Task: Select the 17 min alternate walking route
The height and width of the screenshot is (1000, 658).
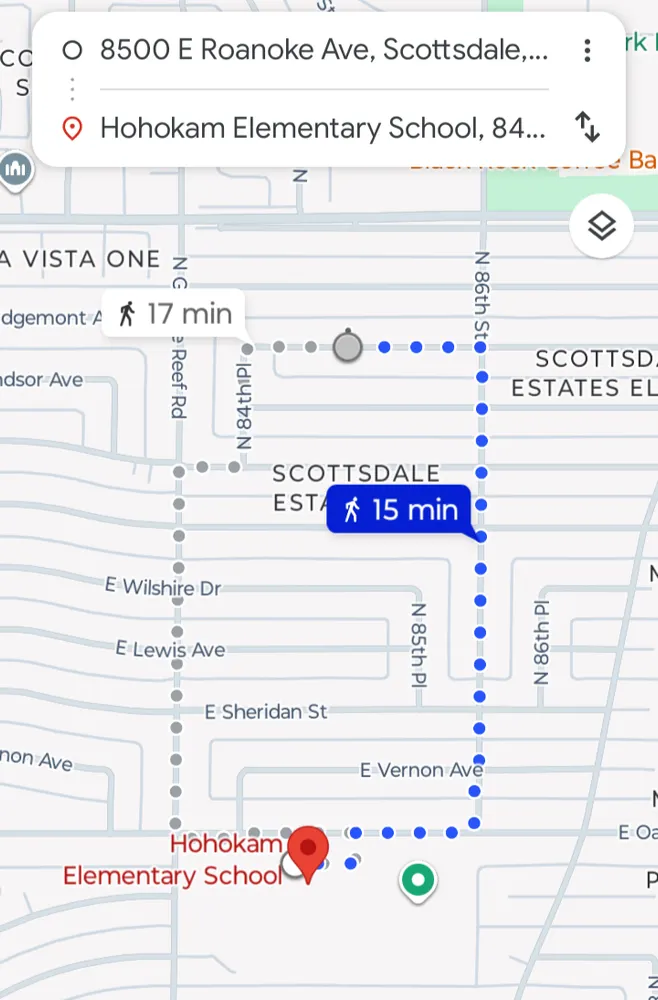Action: coord(174,314)
